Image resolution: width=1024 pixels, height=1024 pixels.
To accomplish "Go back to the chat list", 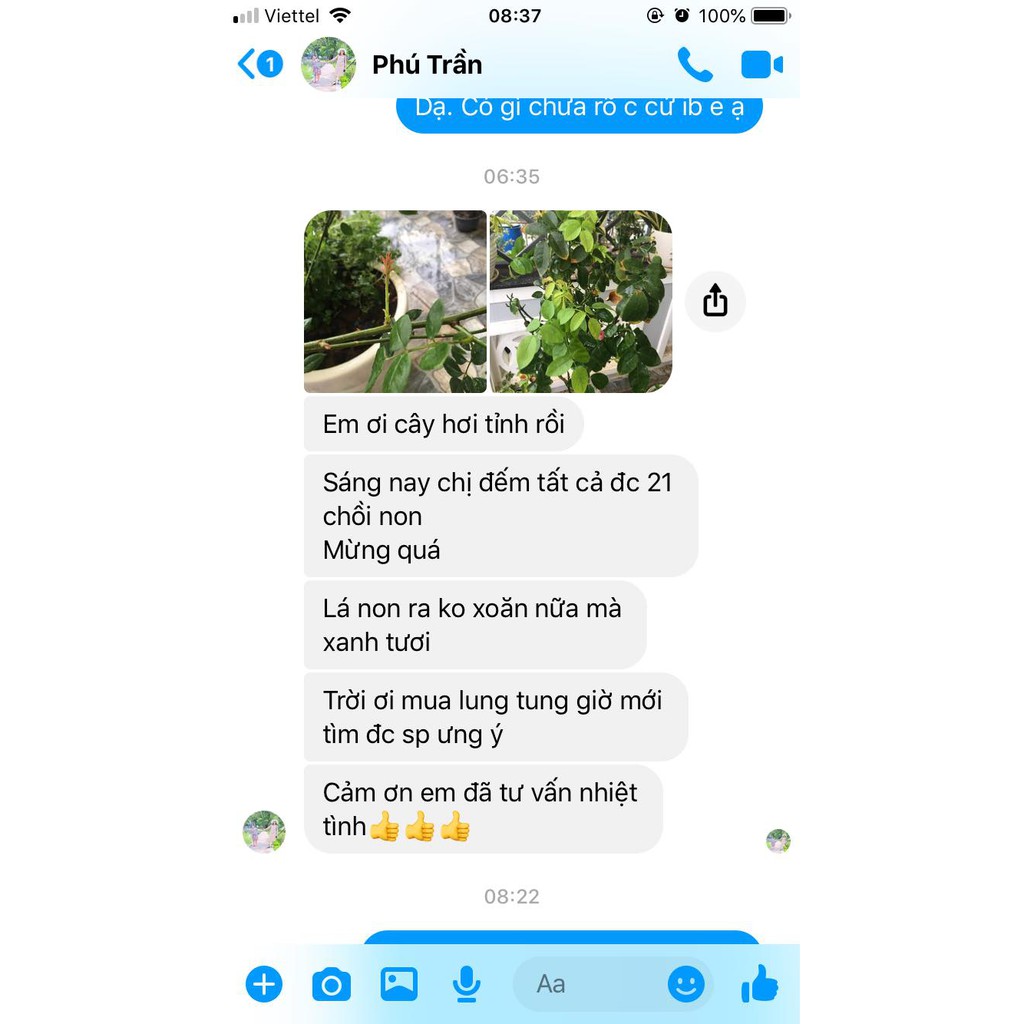I will (257, 65).
